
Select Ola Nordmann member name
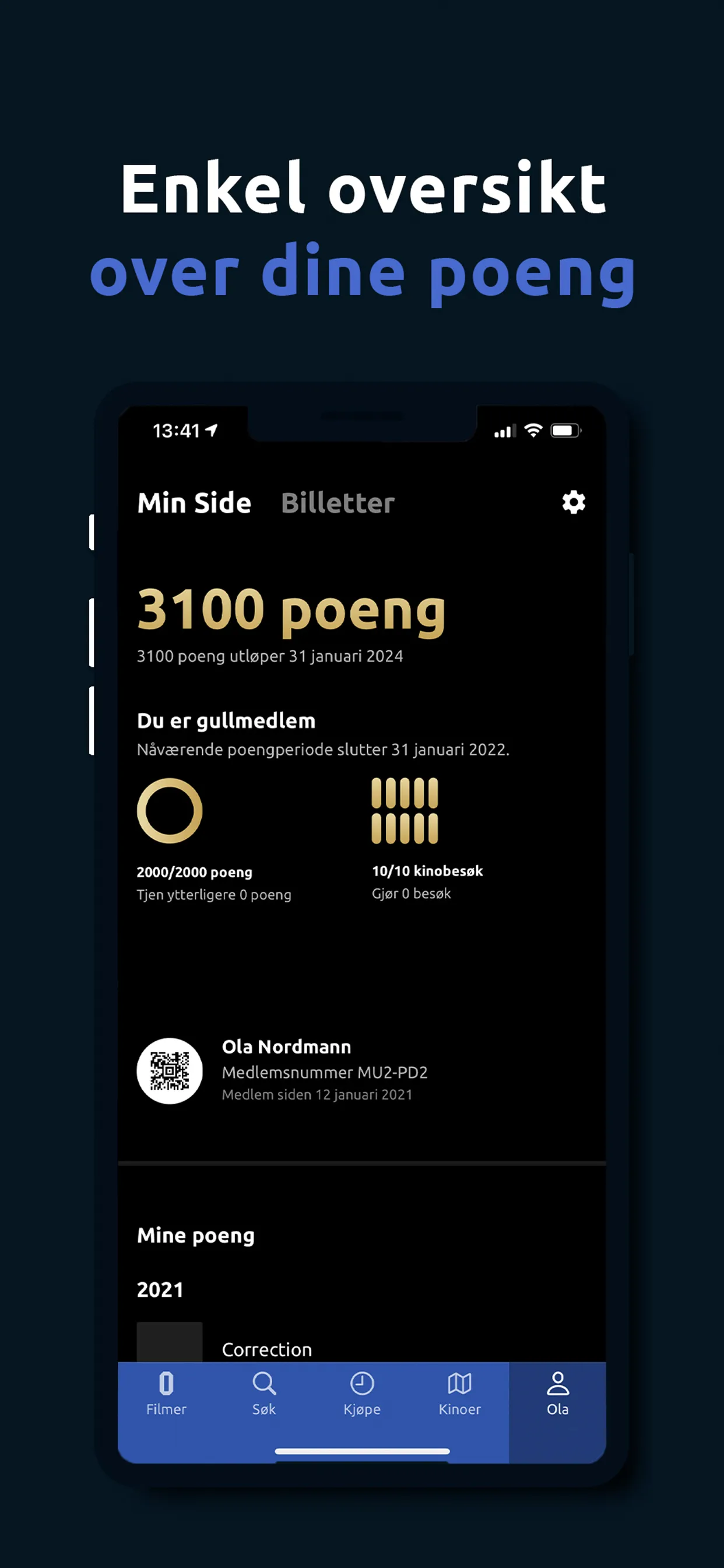pos(286,1046)
